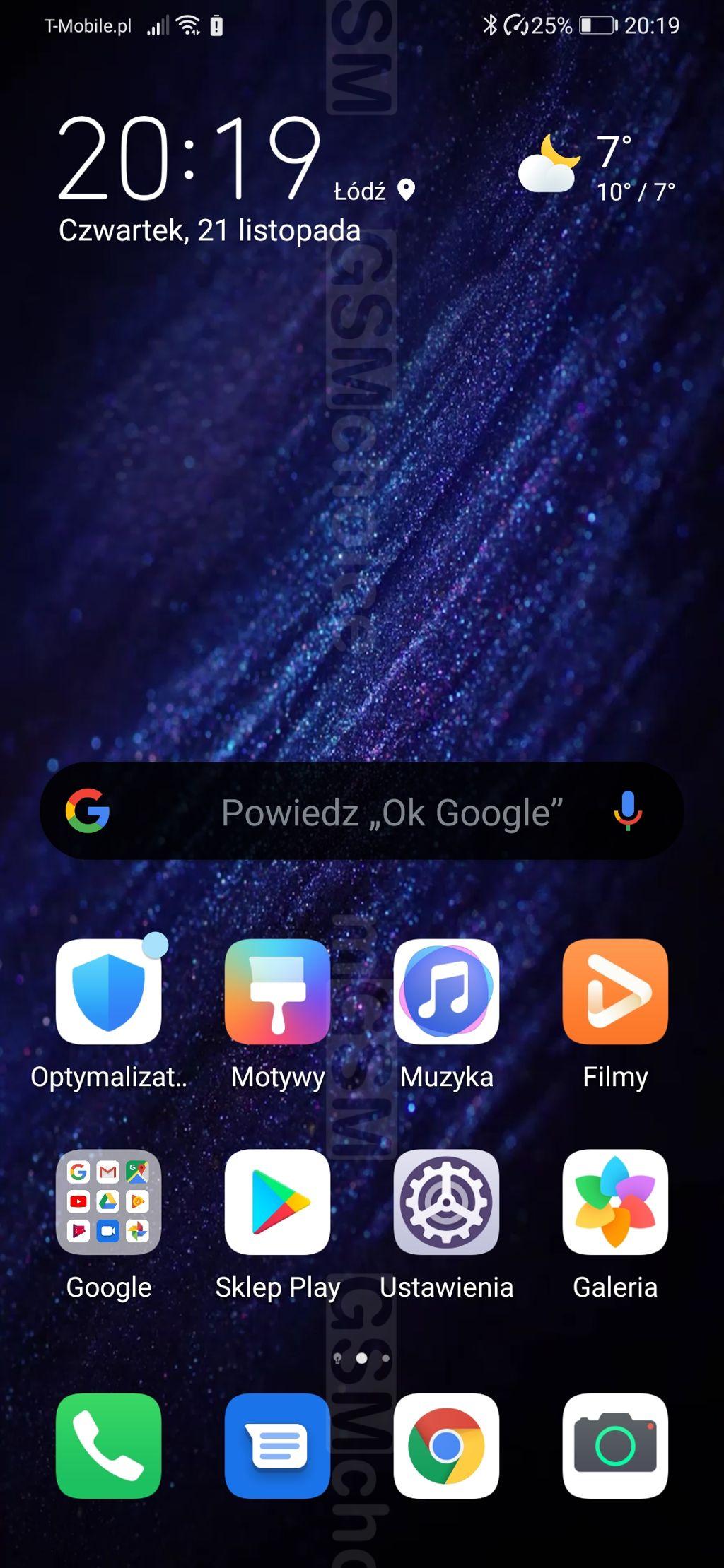Viewport: 724px width, 1568px height.
Task: Open Ustawienia settings
Action: 446,1202
